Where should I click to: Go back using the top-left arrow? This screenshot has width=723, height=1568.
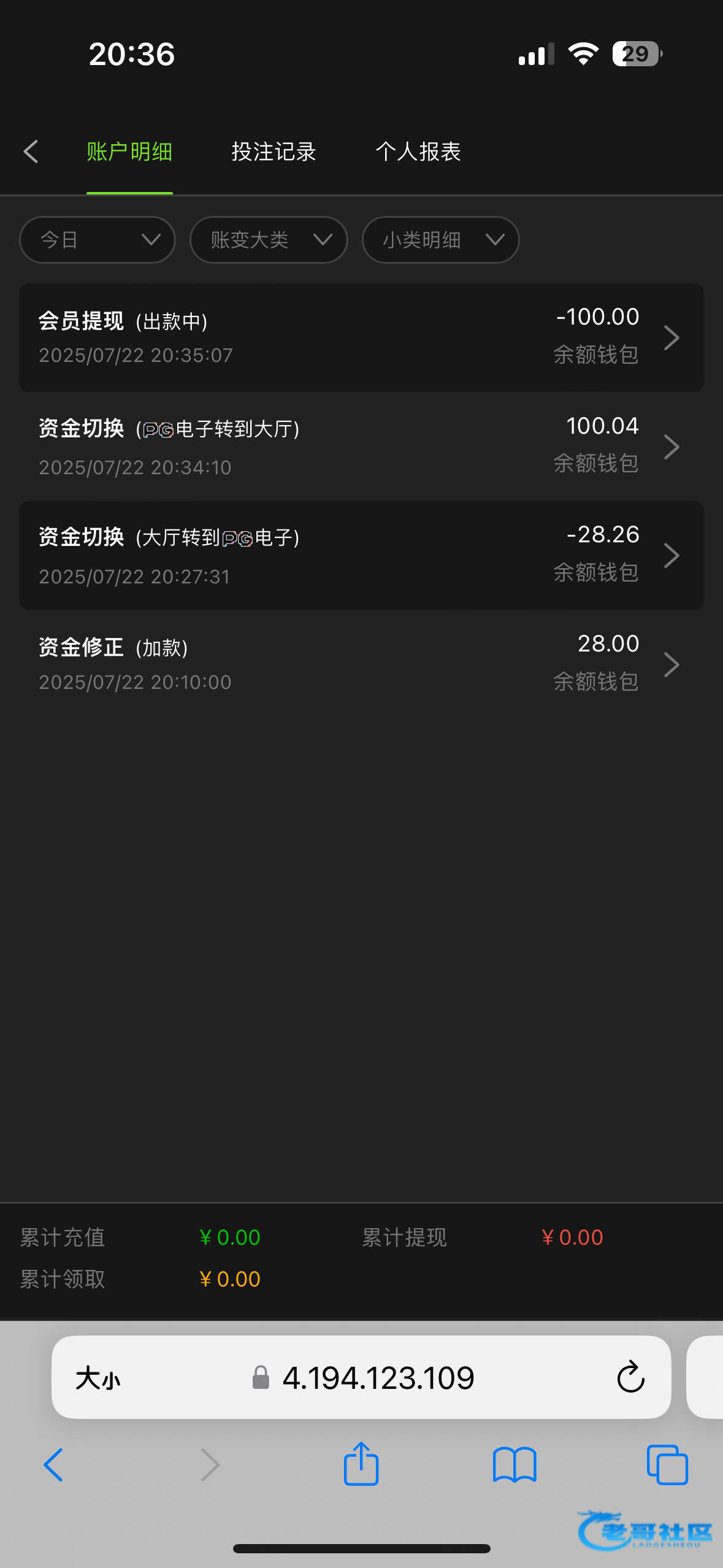31,152
